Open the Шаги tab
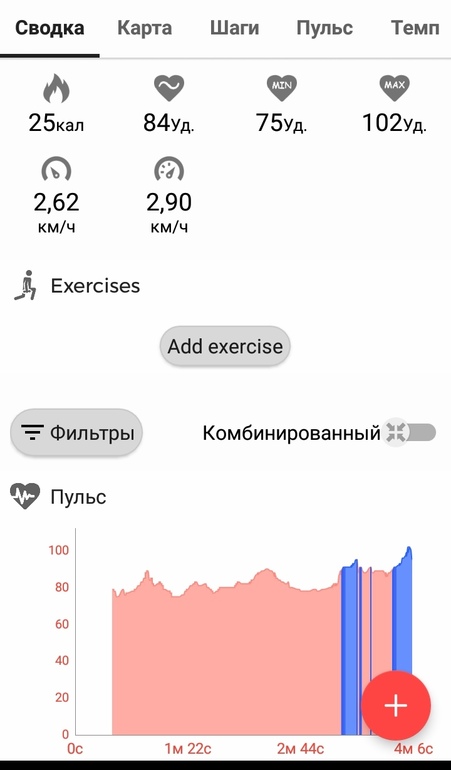This screenshot has height=770, width=451. click(234, 28)
